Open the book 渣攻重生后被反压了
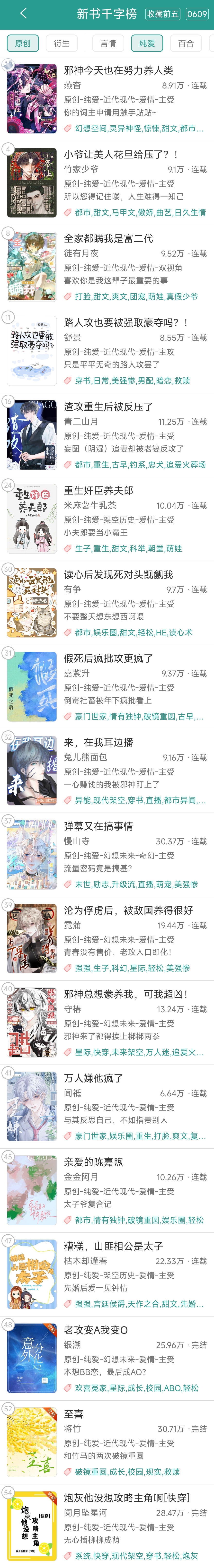This screenshot has width=214, height=1568. (108, 407)
